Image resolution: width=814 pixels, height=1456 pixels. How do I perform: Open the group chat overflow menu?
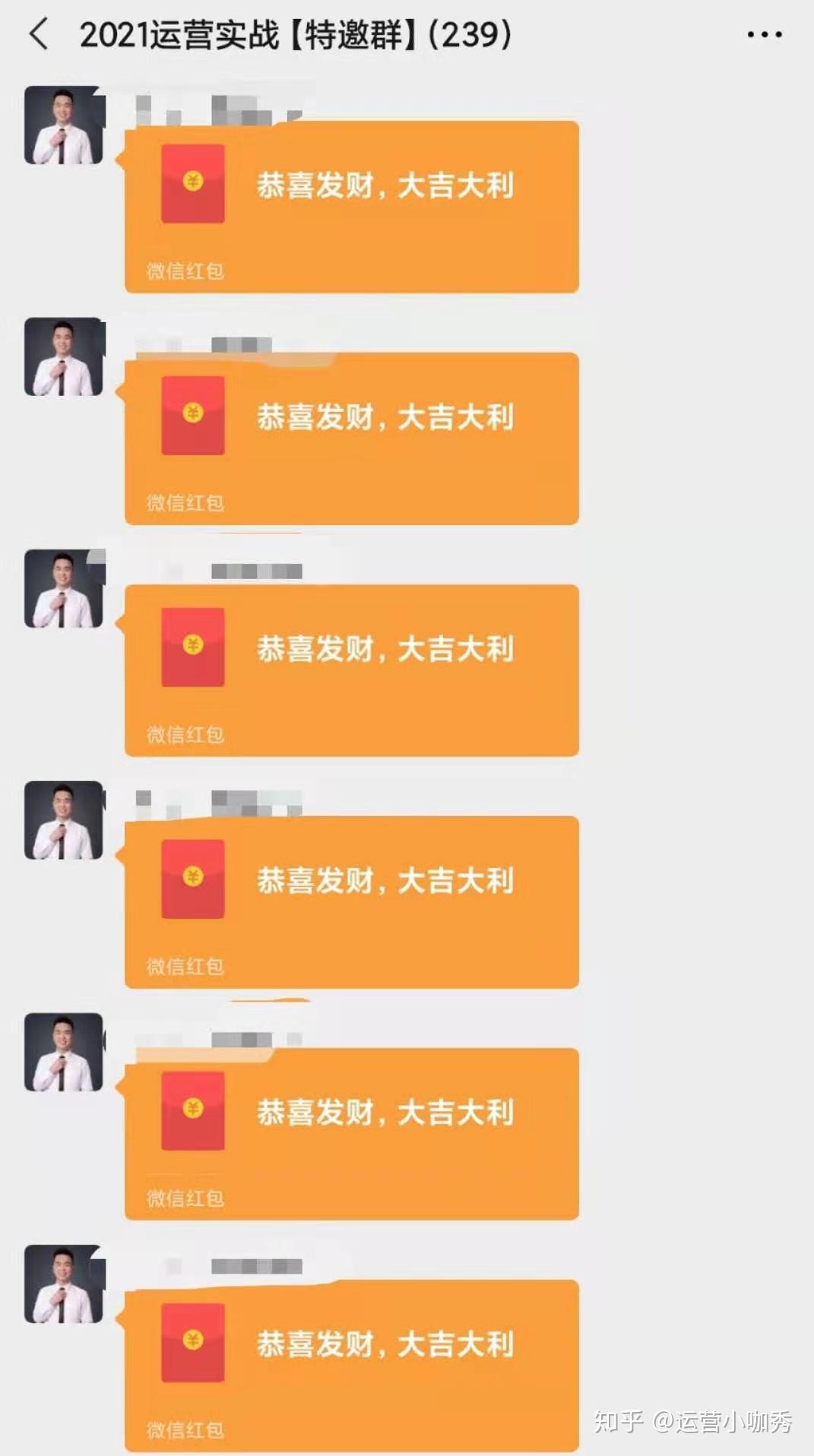click(764, 35)
